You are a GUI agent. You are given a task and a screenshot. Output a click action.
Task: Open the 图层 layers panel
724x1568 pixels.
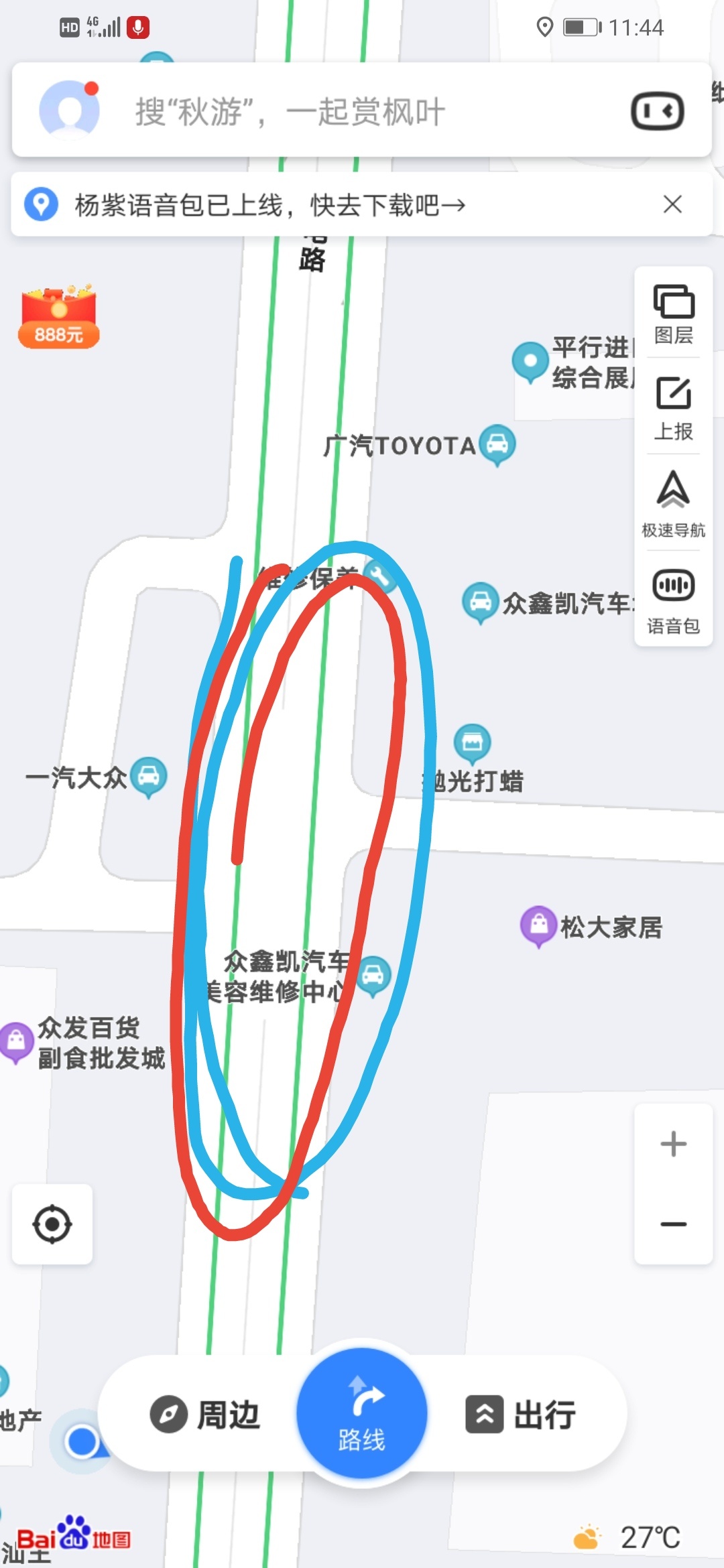click(x=673, y=314)
